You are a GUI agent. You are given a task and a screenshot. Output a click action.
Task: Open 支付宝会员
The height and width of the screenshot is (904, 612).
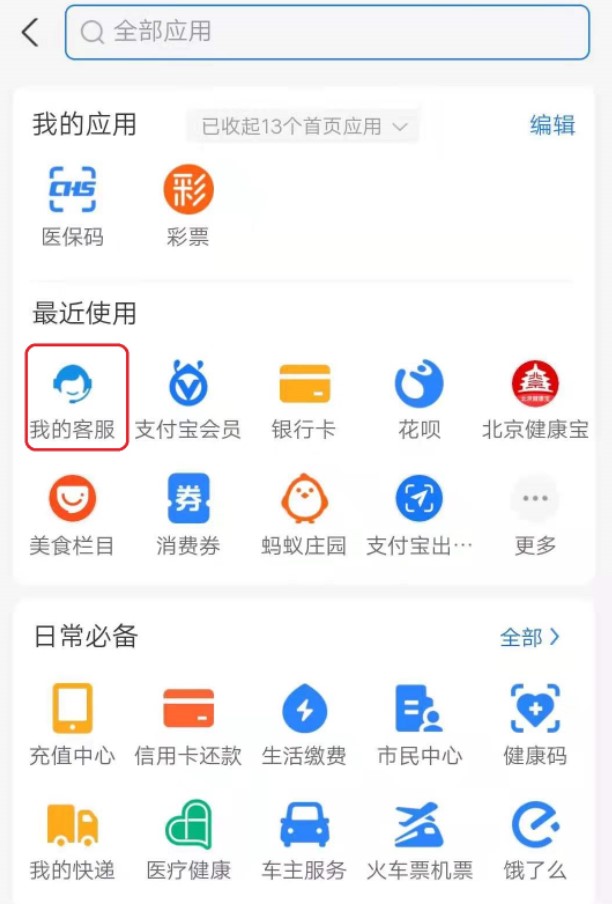tap(188, 398)
